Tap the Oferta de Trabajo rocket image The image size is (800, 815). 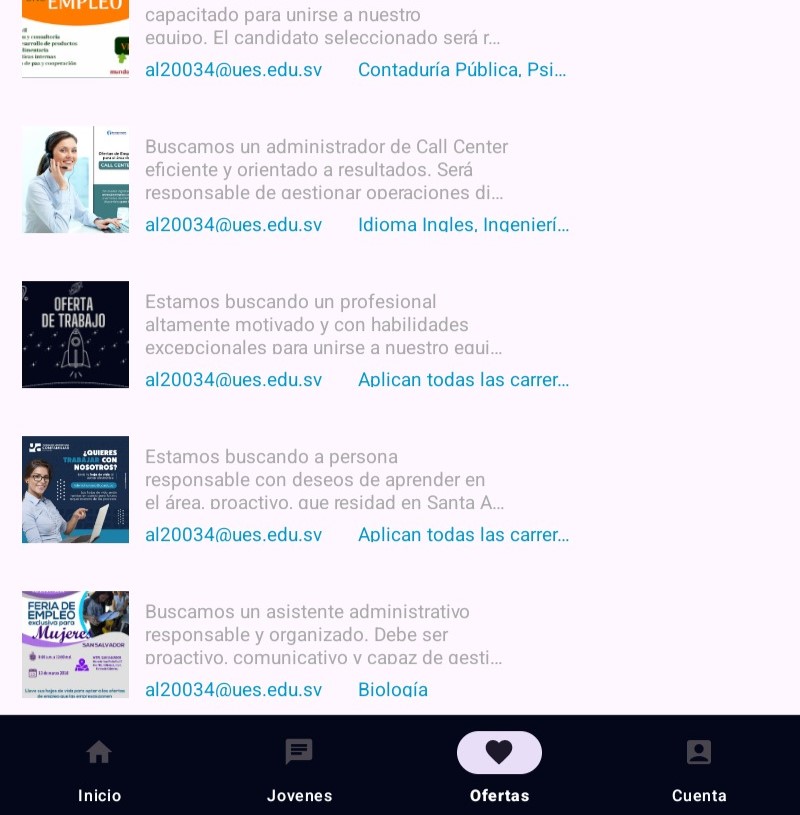click(x=75, y=334)
